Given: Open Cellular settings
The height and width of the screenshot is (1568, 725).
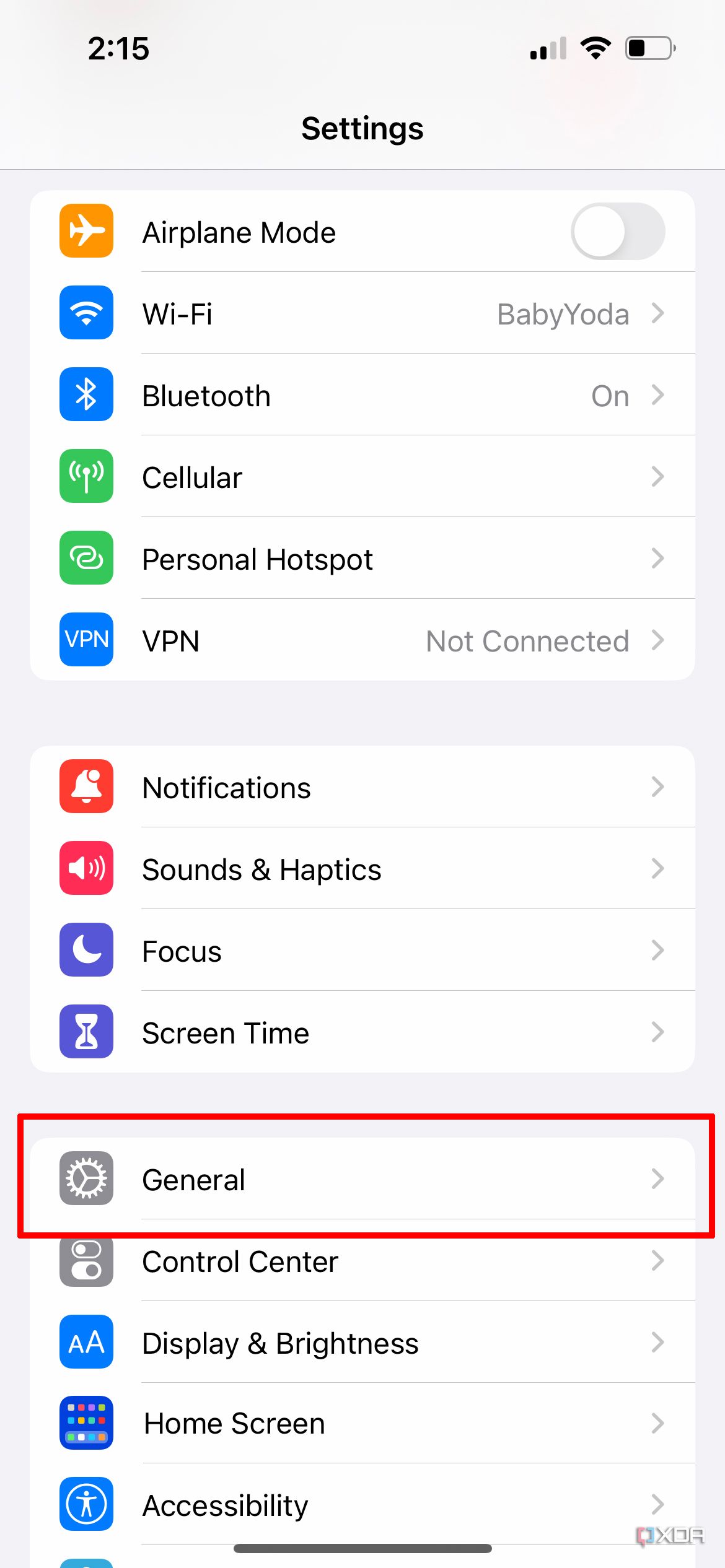Looking at the screenshot, I should (x=362, y=477).
